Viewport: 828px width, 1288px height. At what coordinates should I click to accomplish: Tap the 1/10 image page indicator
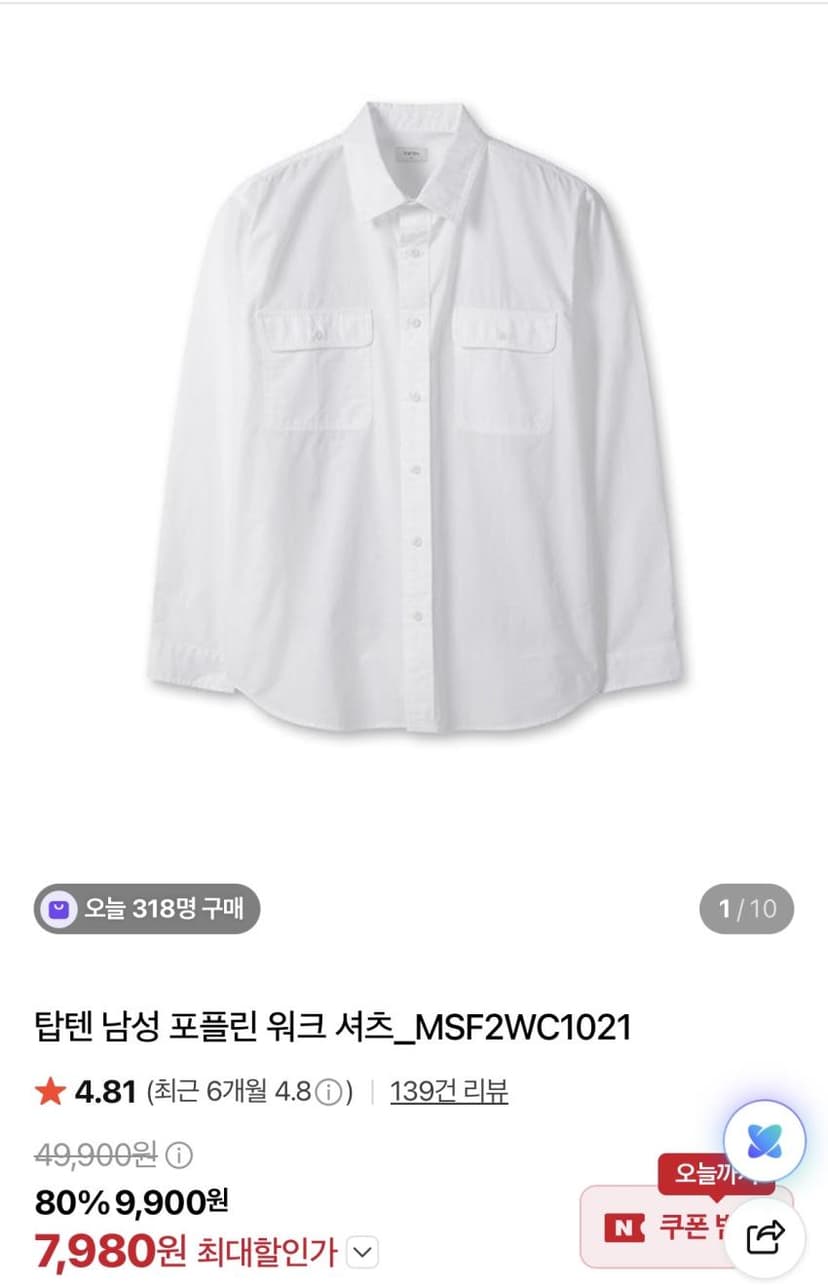click(746, 909)
